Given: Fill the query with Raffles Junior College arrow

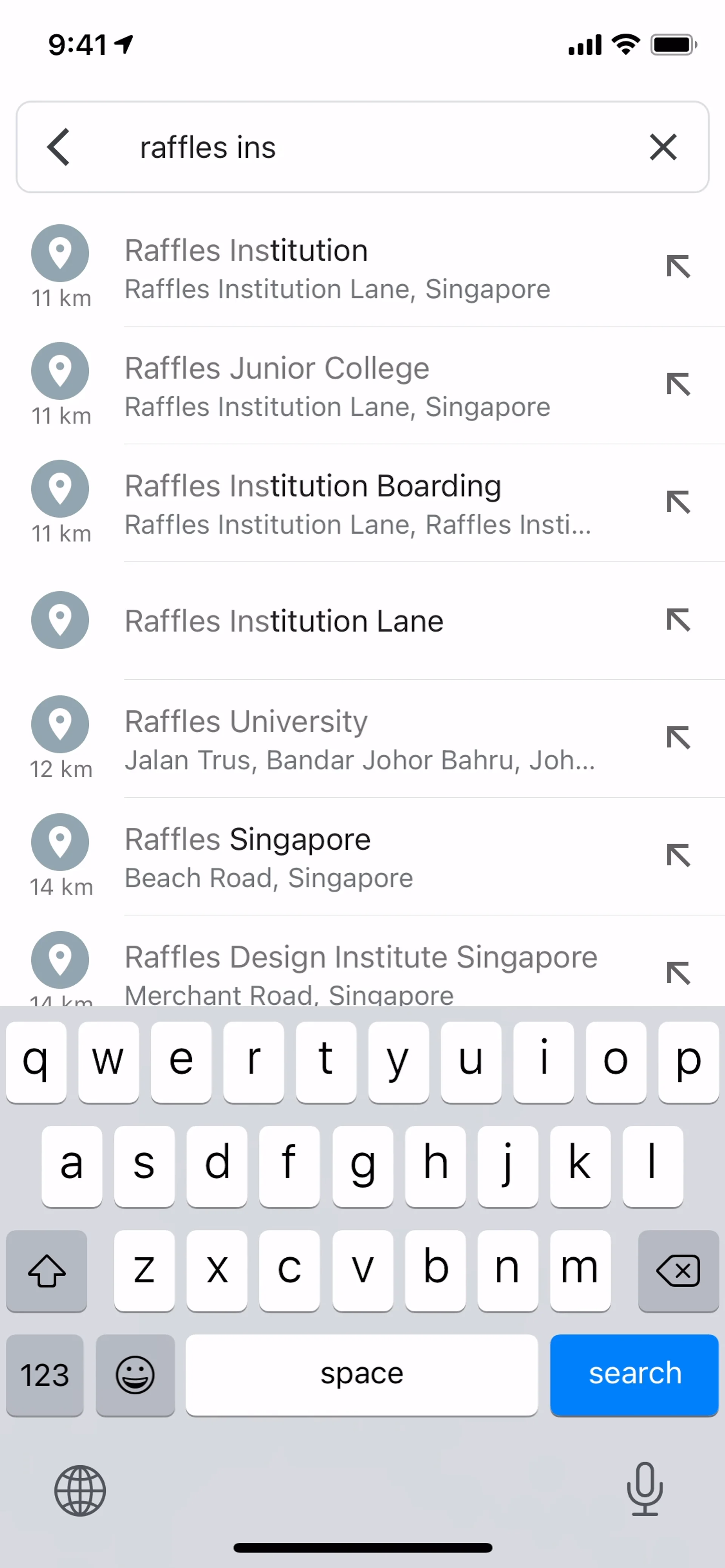Looking at the screenshot, I should coord(677,385).
